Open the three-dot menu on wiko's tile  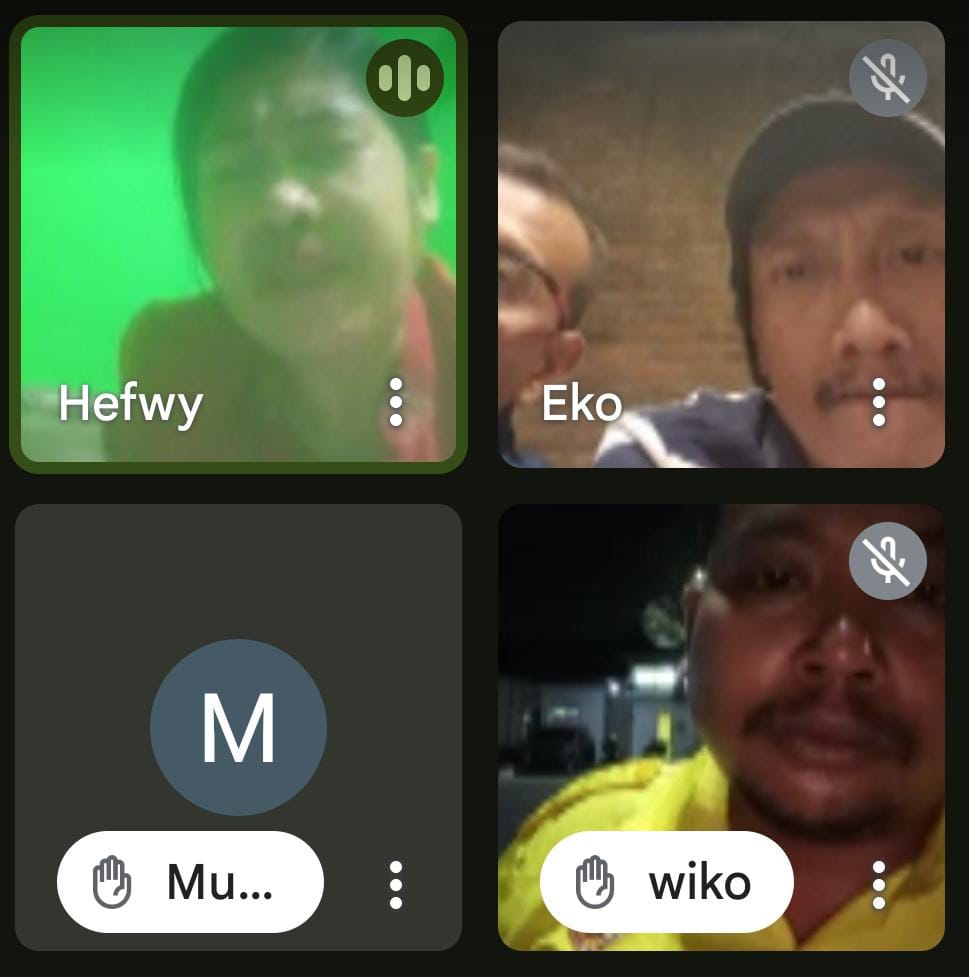[878, 885]
